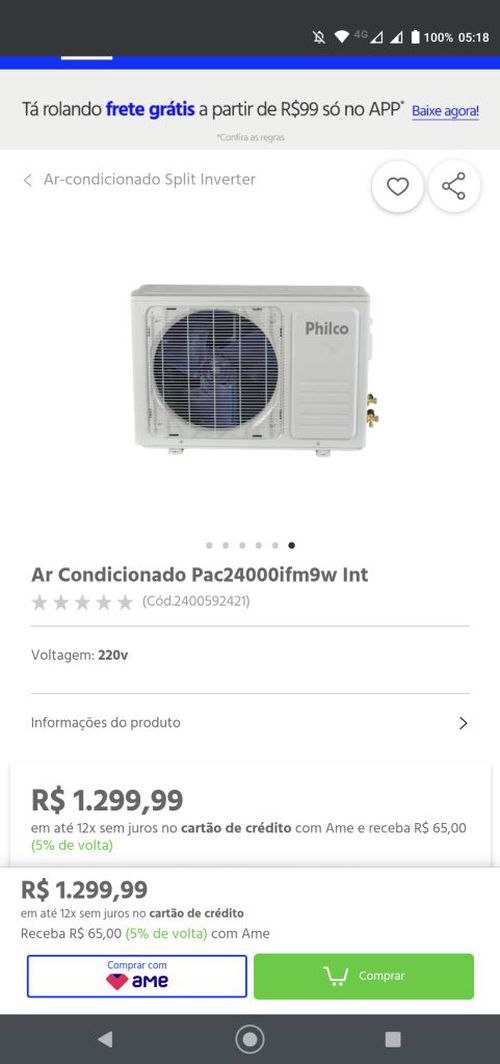Go back to Ar-condicionado Split Inverter category
Screen dimensions: 500x1064
pos(140,180)
